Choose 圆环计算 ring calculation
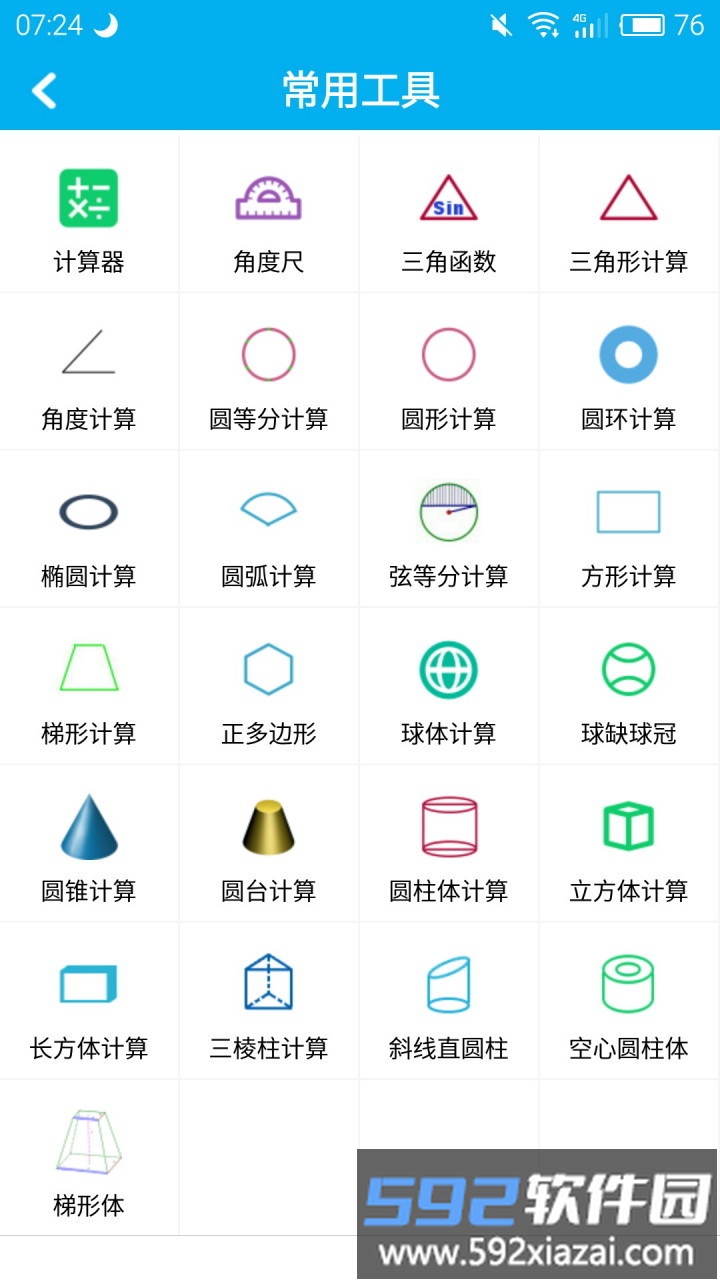Screen dimensions: 720x1280 click(629, 373)
